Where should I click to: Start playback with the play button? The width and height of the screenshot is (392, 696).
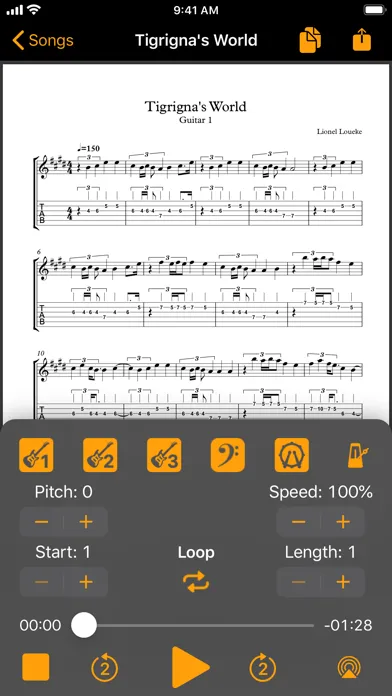190,667
